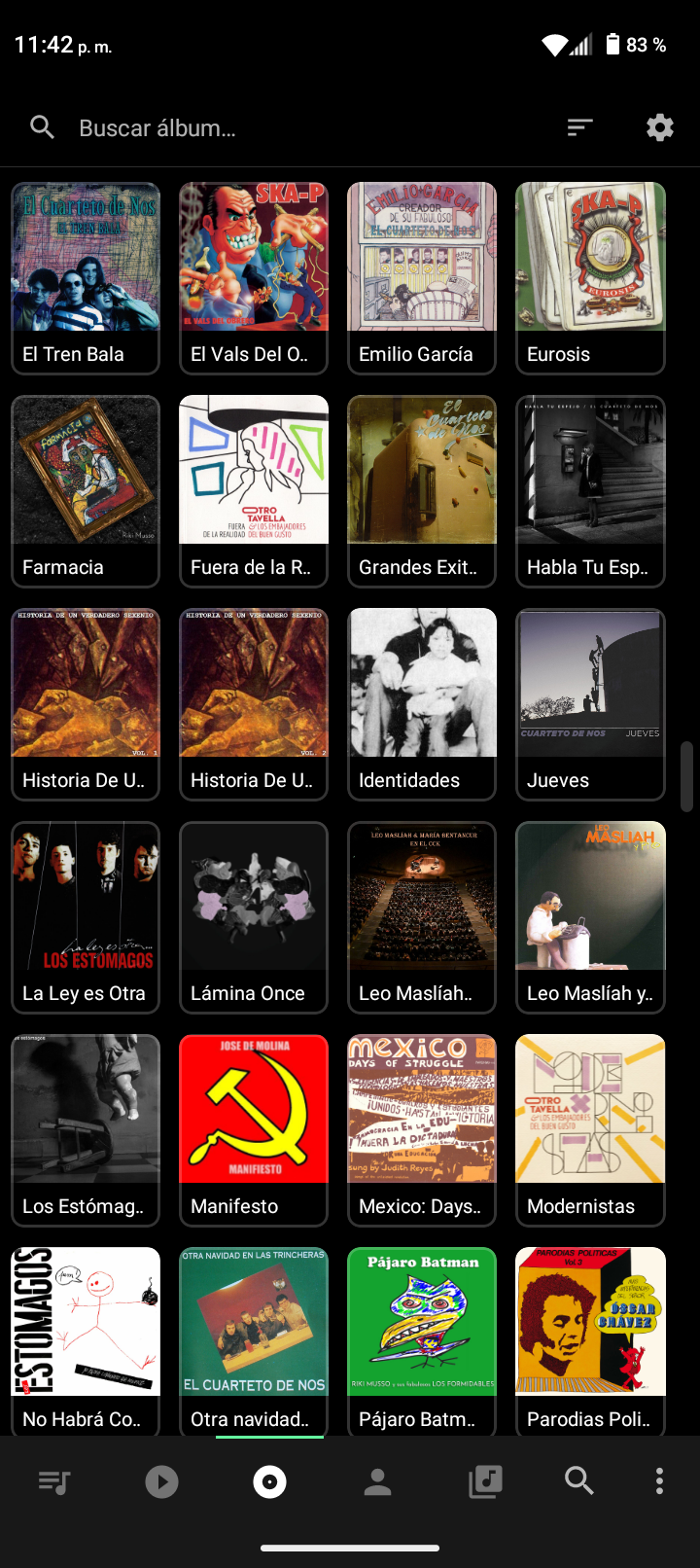The width and height of the screenshot is (700, 1568).
Task: Select the Modernistas album
Action: (x=590, y=1130)
